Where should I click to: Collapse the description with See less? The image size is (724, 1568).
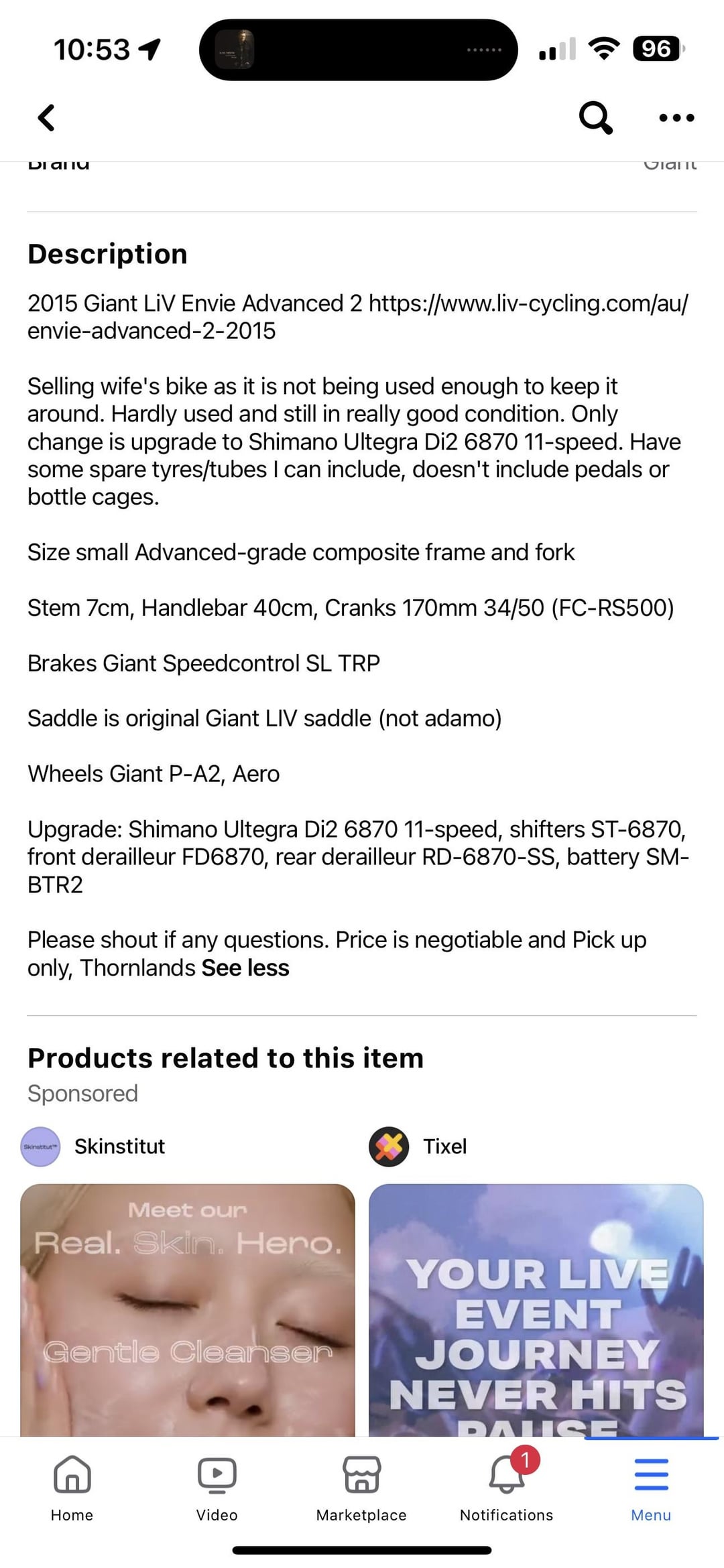point(245,968)
